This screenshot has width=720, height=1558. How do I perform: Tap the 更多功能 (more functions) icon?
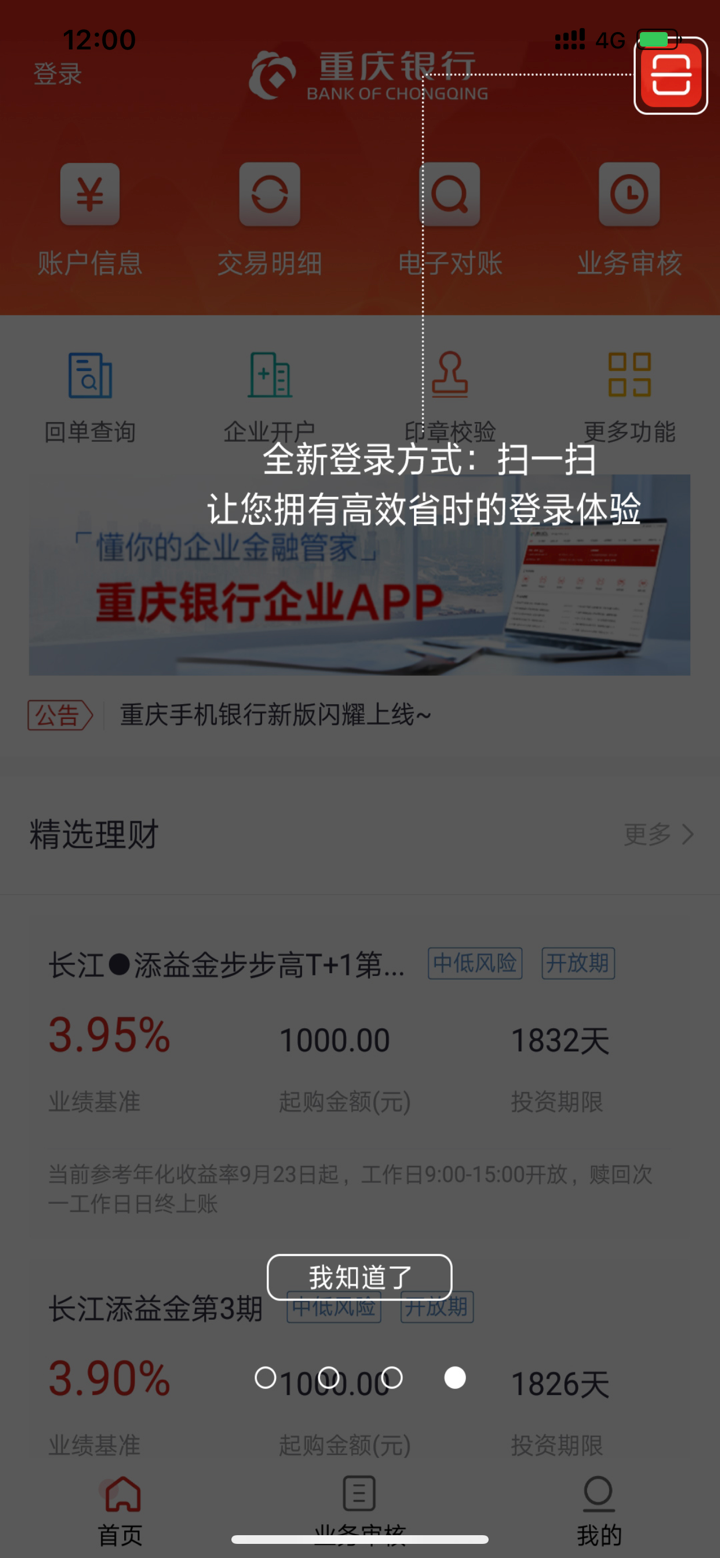pos(629,392)
